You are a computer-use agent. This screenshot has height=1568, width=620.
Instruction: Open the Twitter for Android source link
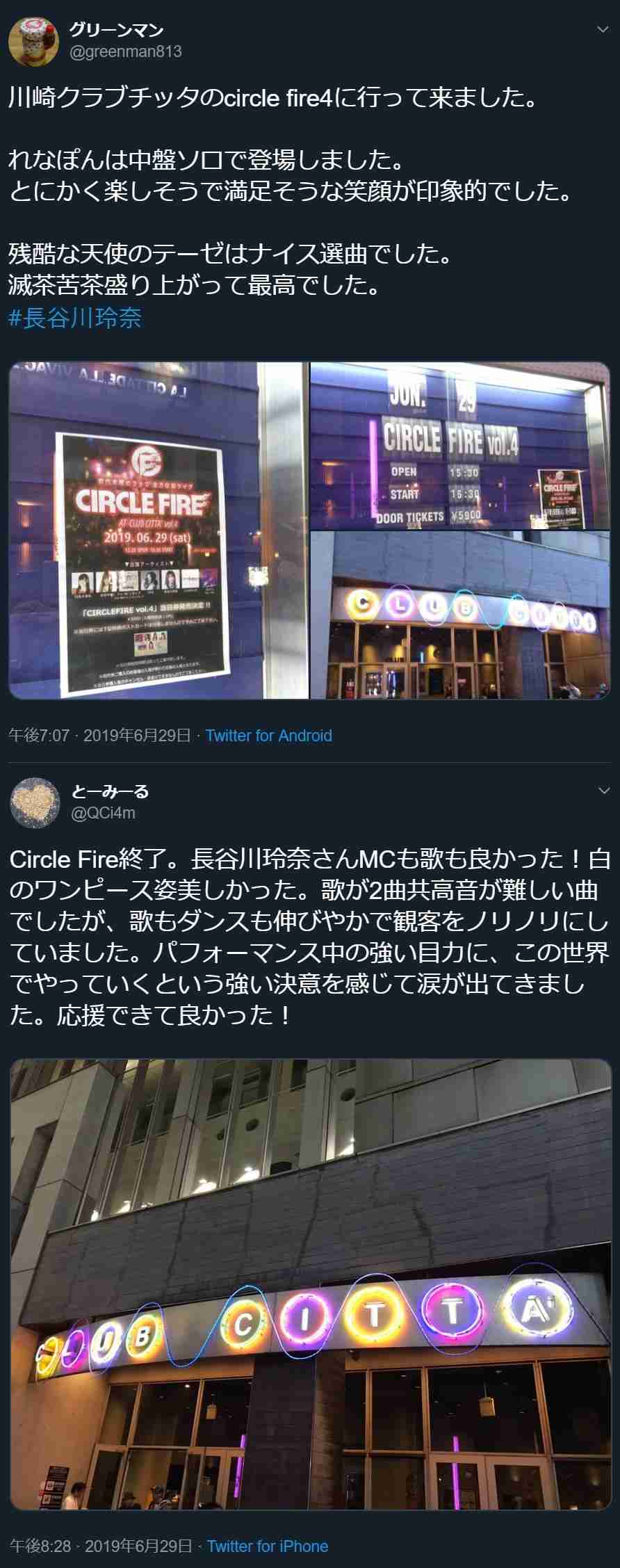[268, 736]
